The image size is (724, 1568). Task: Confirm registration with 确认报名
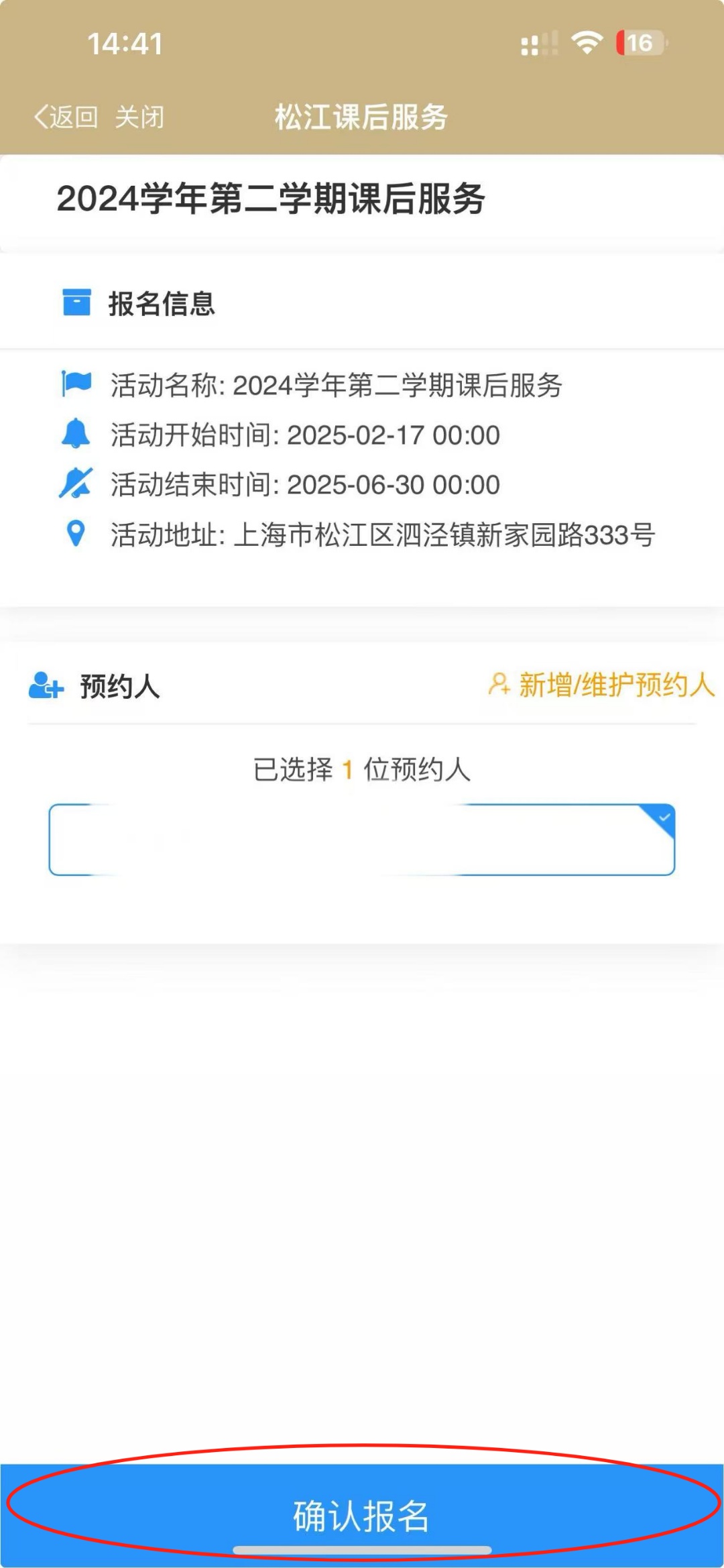click(x=362, y=1515)
